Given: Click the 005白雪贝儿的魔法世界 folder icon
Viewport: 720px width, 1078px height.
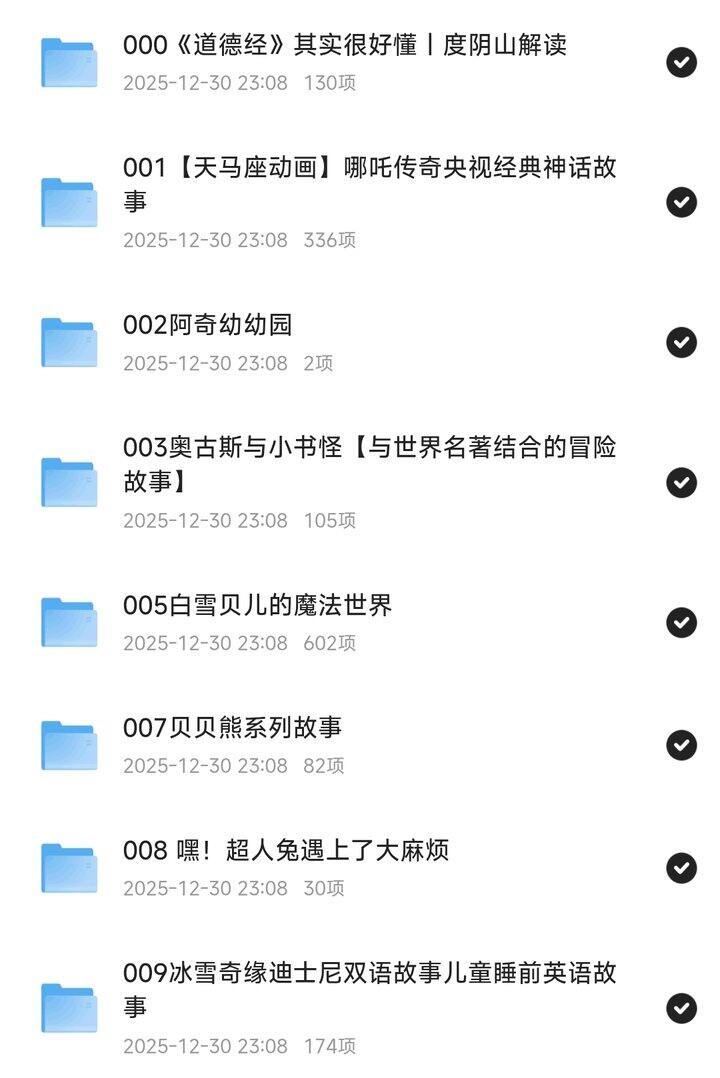Looking at the screenshot, I should coord(68,620).
